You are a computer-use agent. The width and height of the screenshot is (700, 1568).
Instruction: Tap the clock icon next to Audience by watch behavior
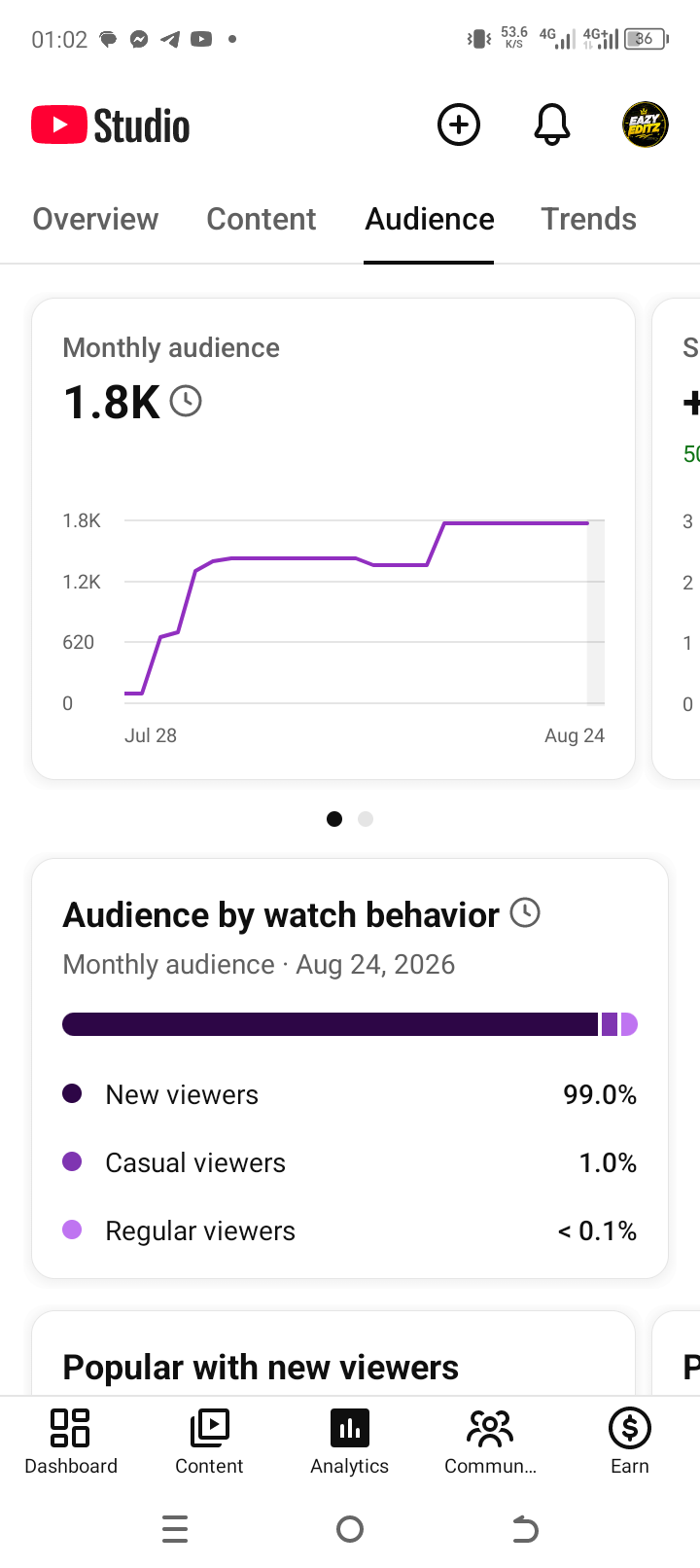525,912
